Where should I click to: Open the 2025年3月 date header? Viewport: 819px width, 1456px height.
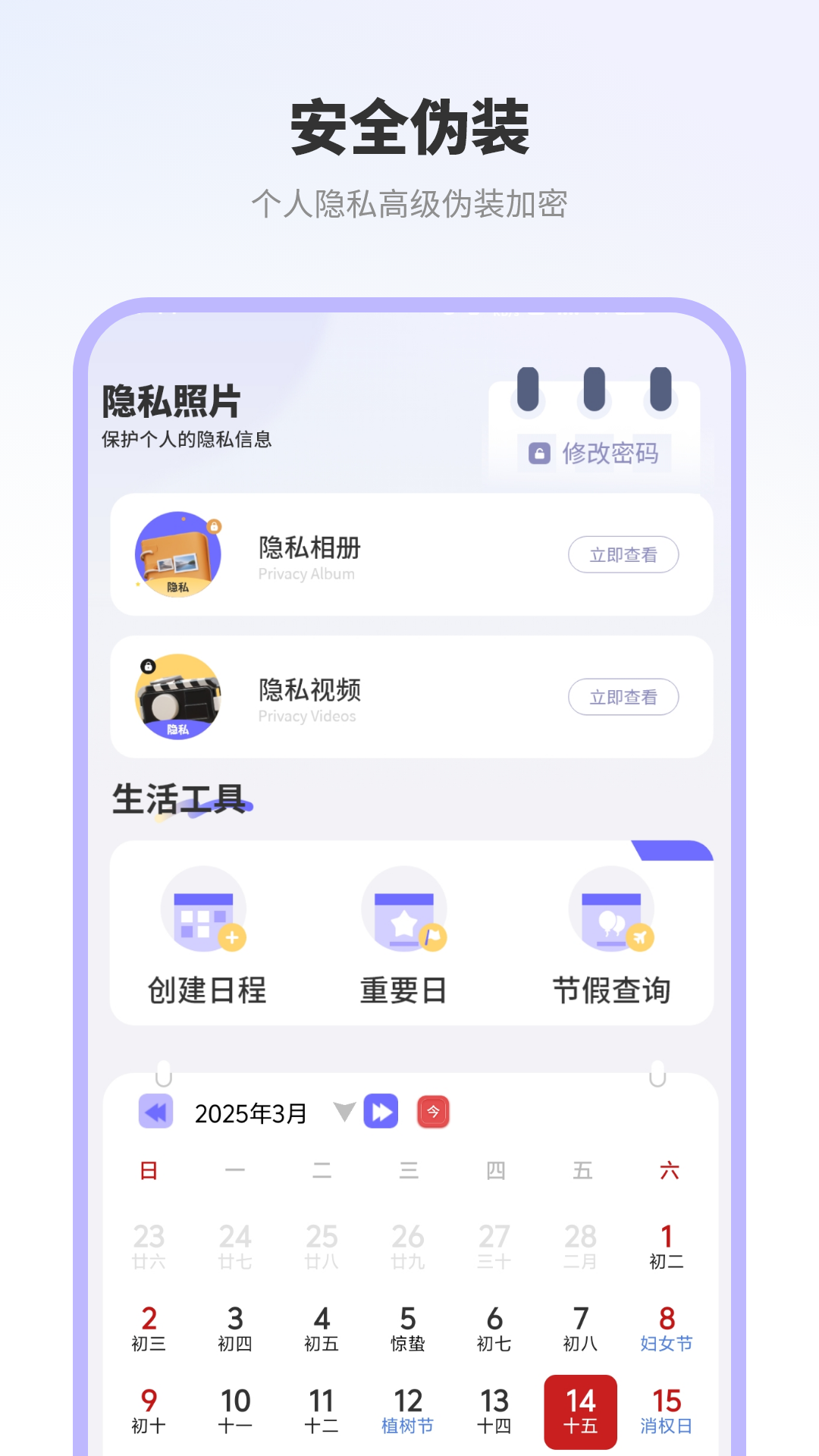pyautogui.click(x=250, y=1112)
